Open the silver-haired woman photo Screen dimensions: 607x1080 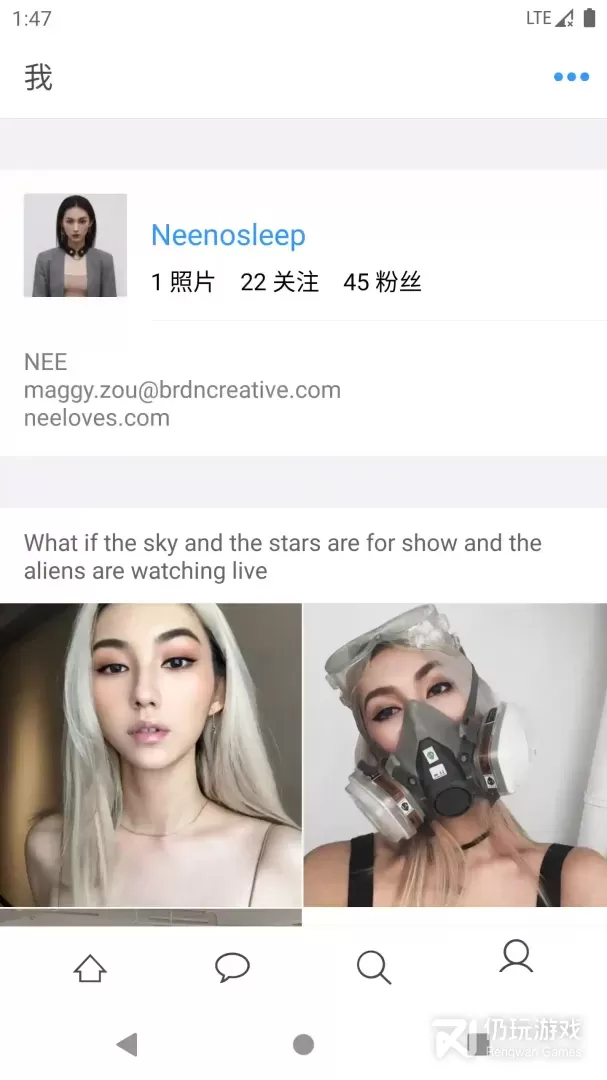click(151, 754)
